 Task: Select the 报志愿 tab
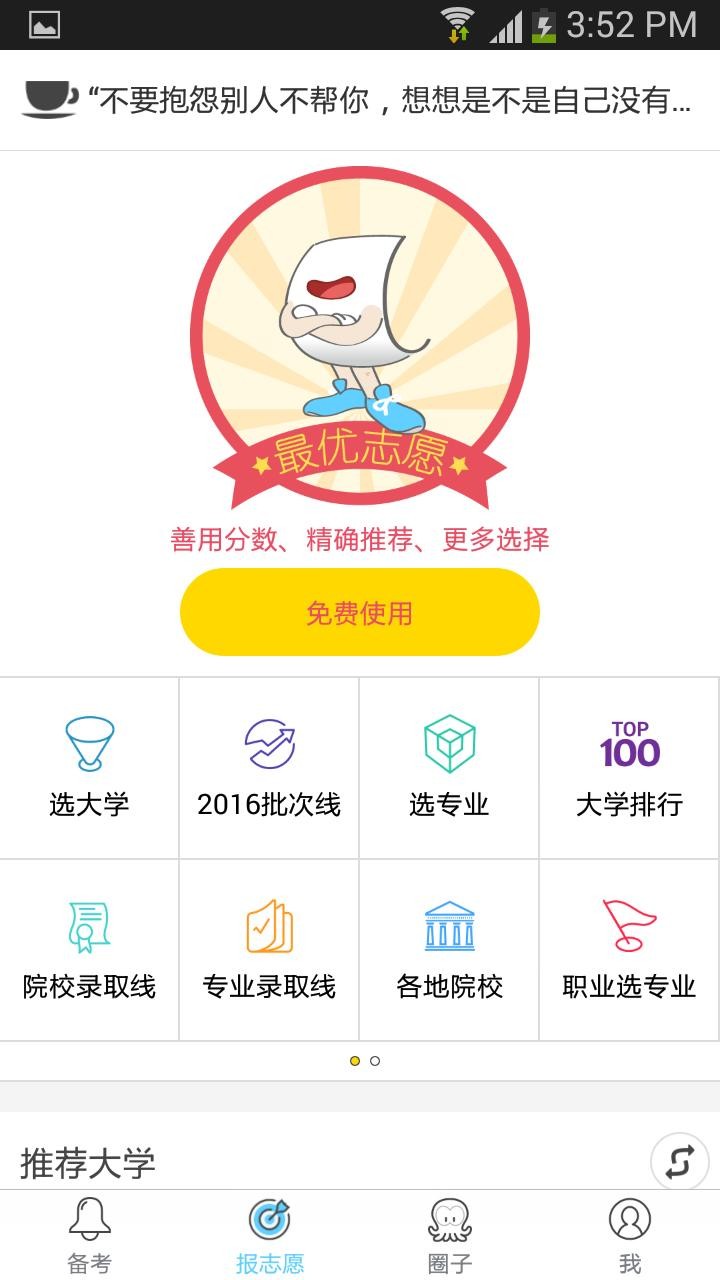[270, 1235]
